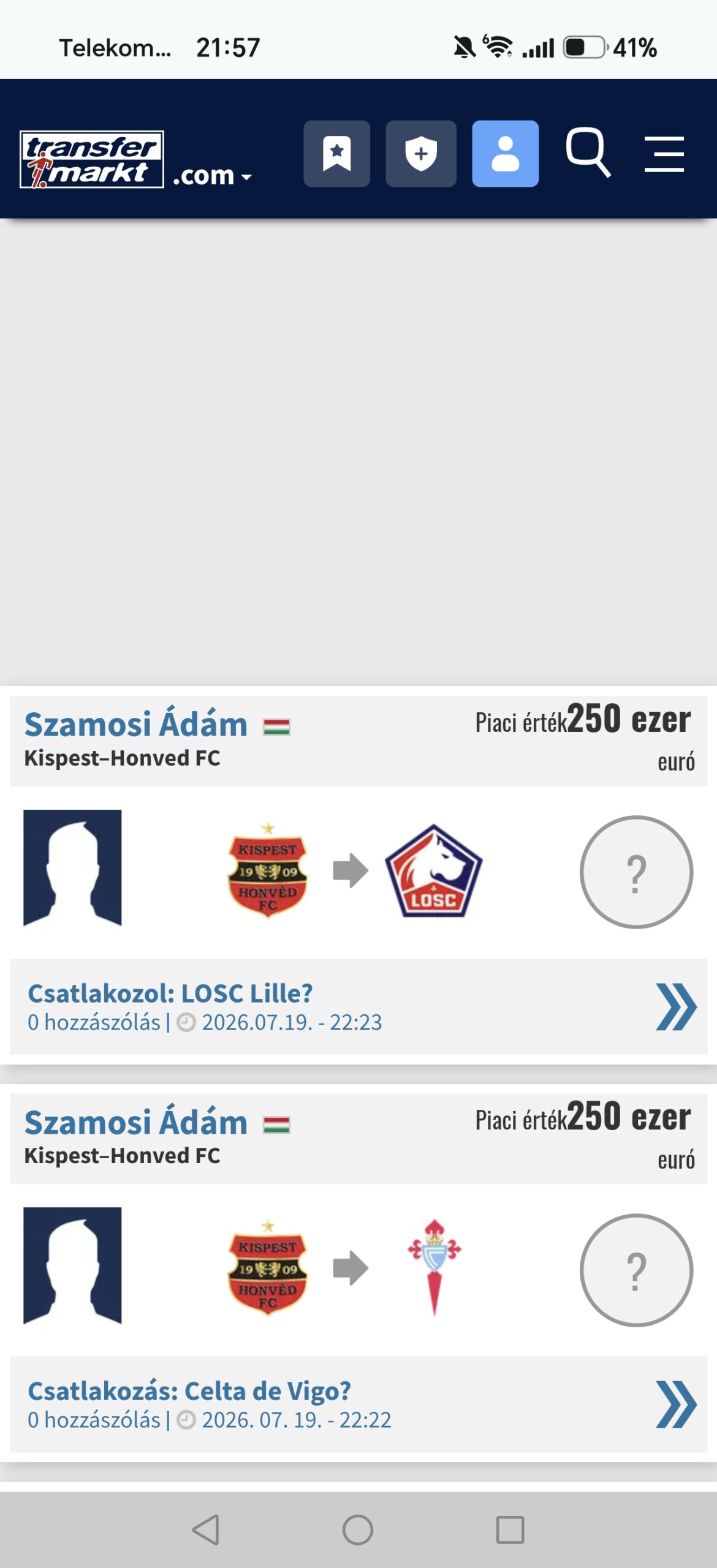Open the Szamosi Ádám name link in the LOSC rumour
This screenshot has width=717, height=1568.
(136, 725)
